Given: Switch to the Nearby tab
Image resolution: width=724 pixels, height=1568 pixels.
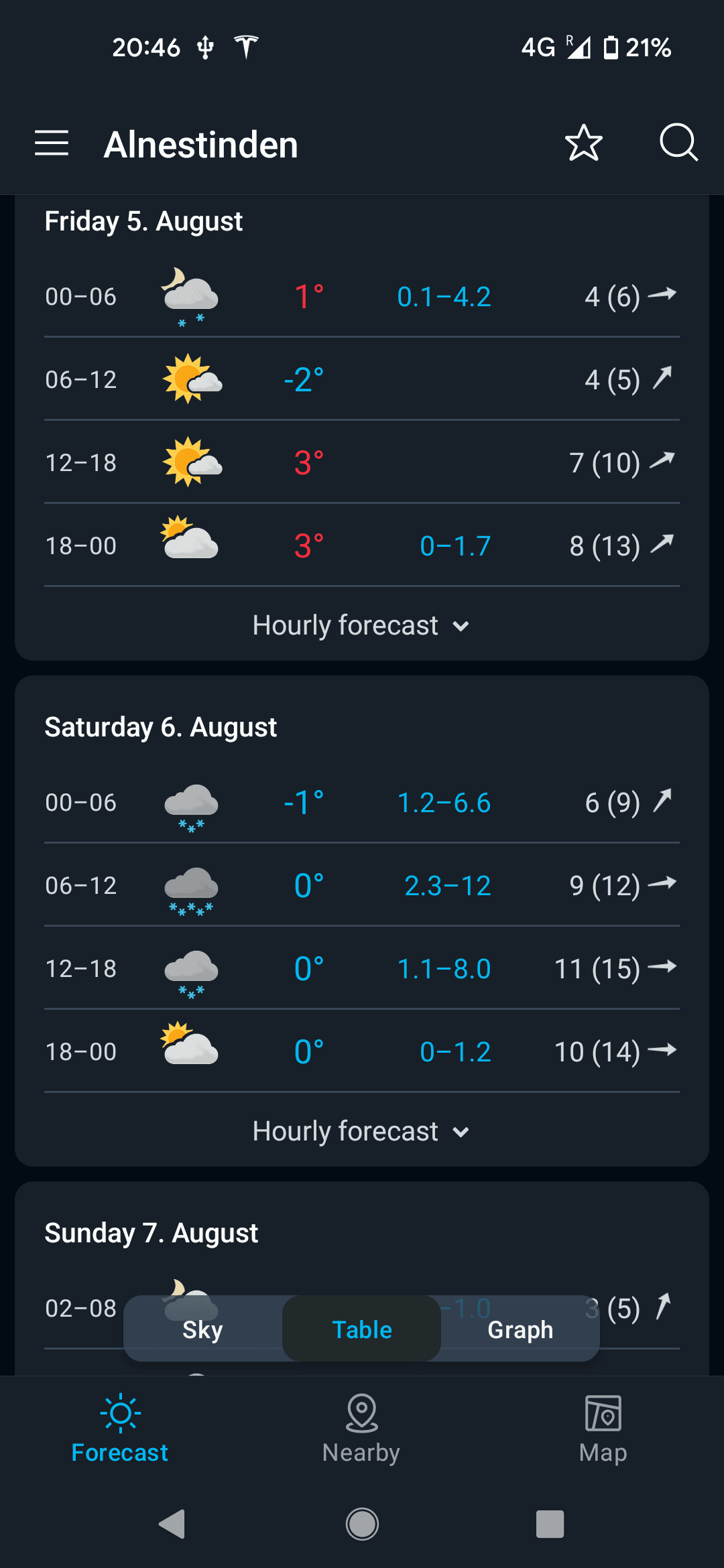Looking at the screenshot, I should [361, 1434].
